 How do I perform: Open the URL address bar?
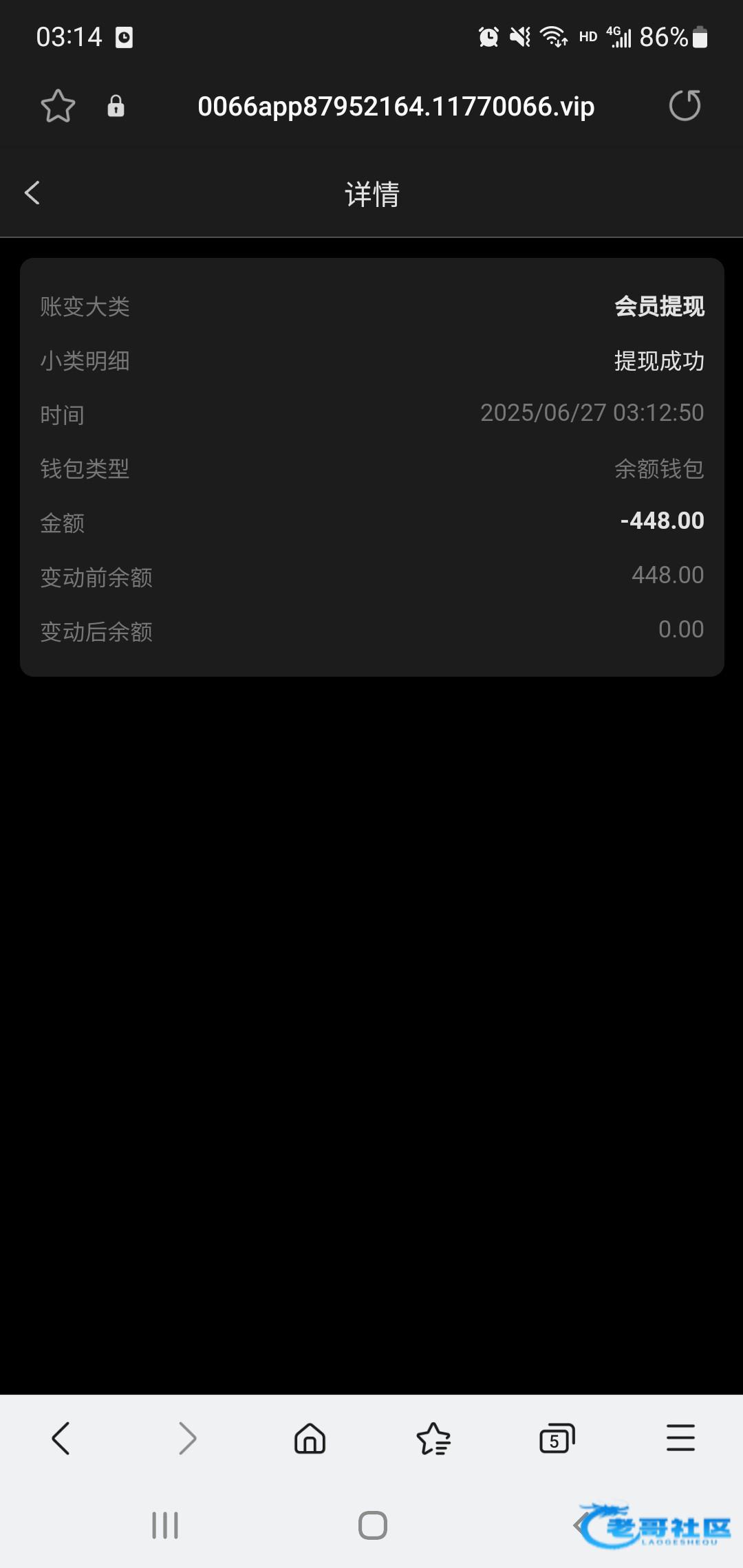click(x=396, y=107)
